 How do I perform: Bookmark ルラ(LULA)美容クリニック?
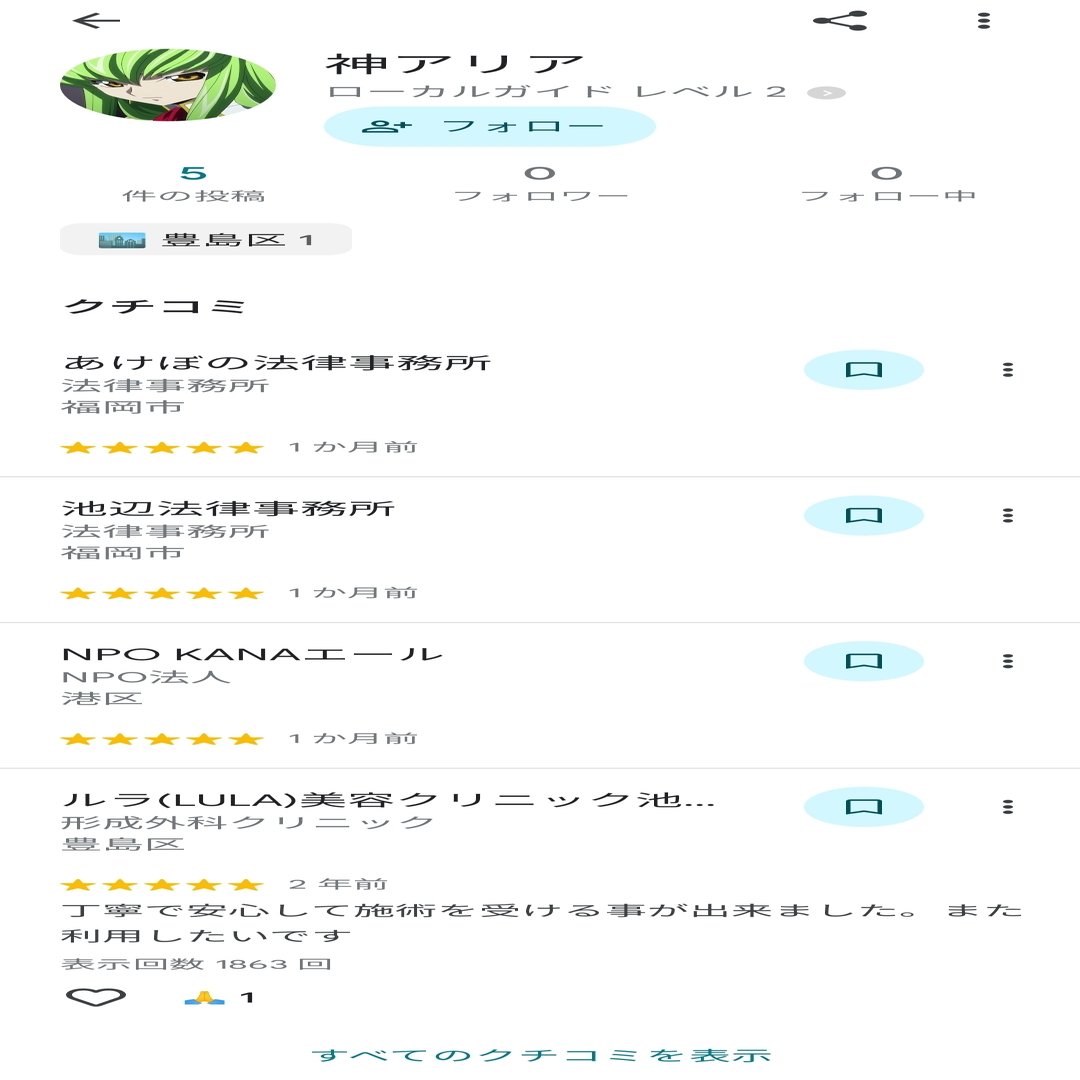pos(863,807)
